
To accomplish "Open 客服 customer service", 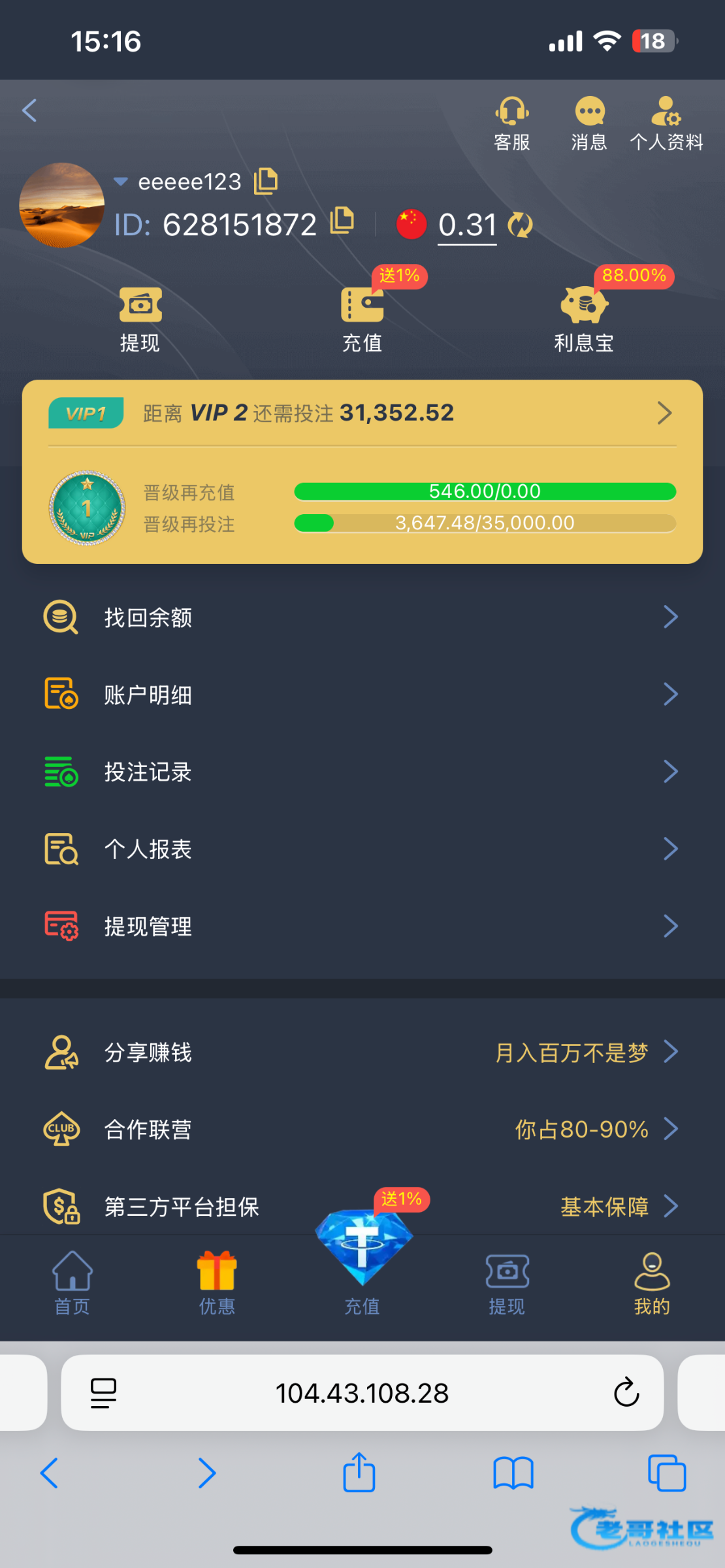I will click(512, 123).
